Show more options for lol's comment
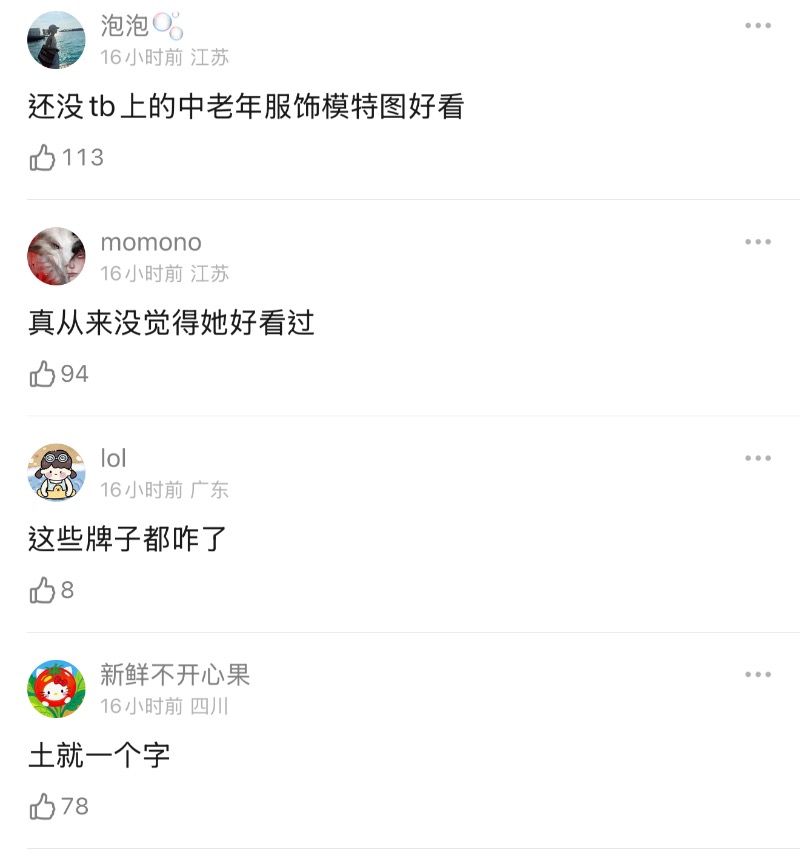The image size is (800, 858). tap(758, 458)
